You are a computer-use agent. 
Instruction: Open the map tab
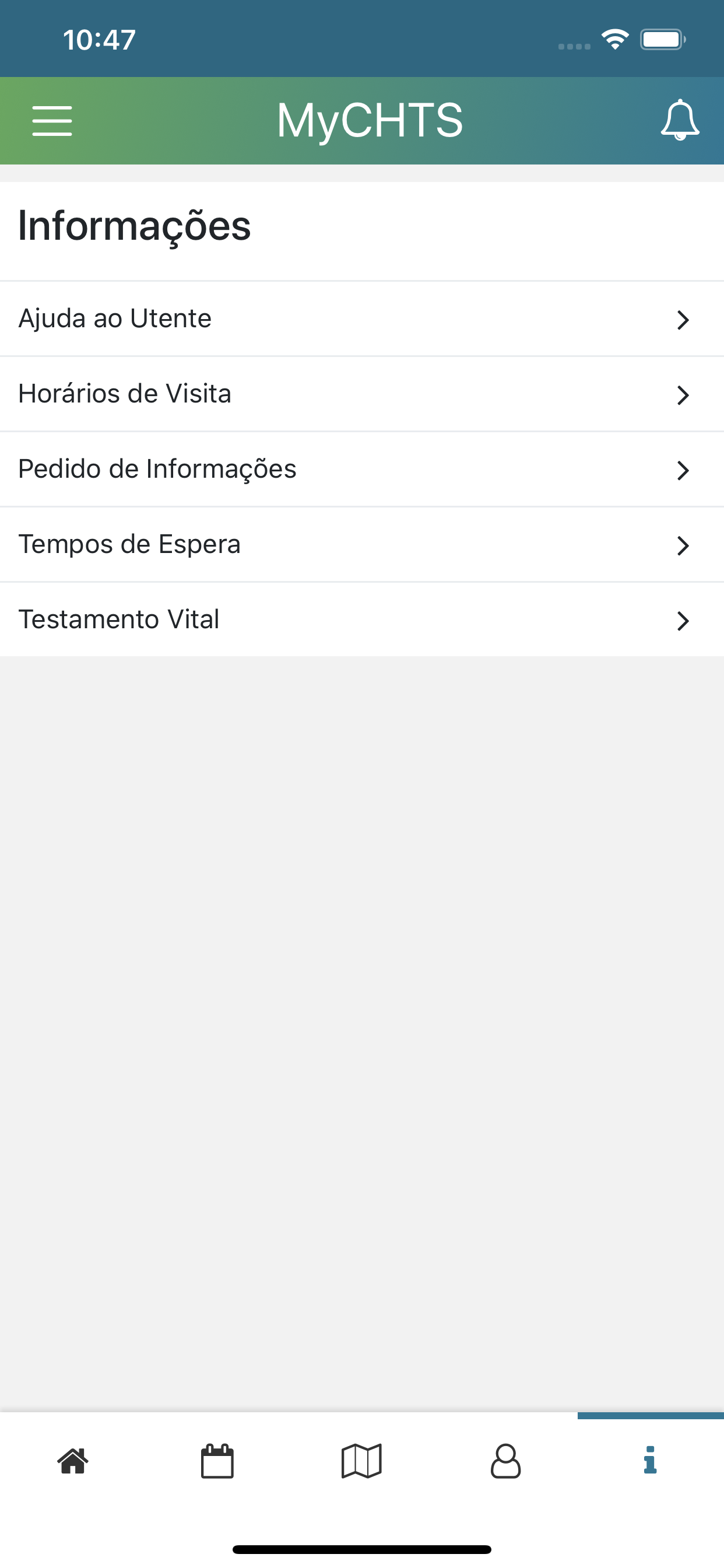point(361,1461)
